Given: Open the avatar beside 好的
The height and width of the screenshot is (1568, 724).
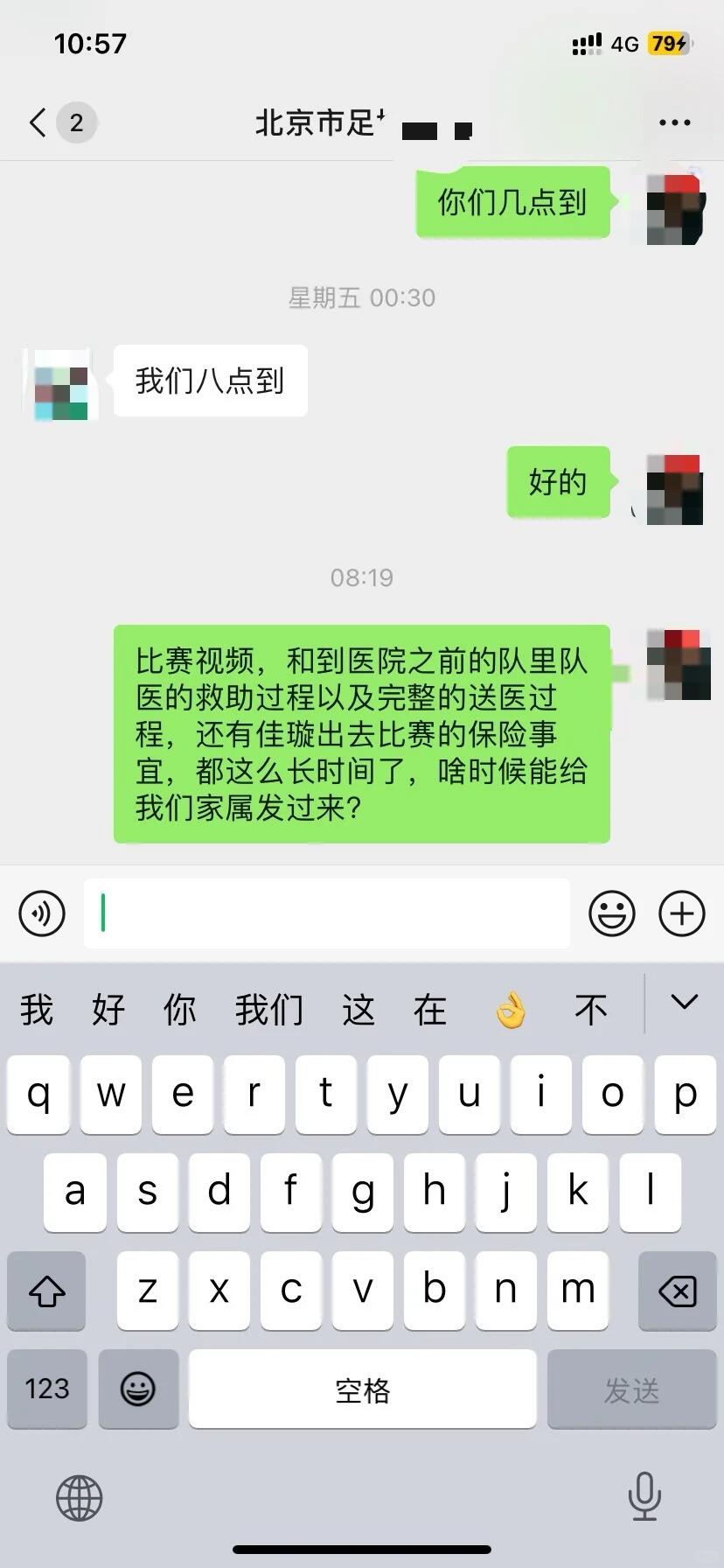Looking at the screenshot, I should 674,489.
